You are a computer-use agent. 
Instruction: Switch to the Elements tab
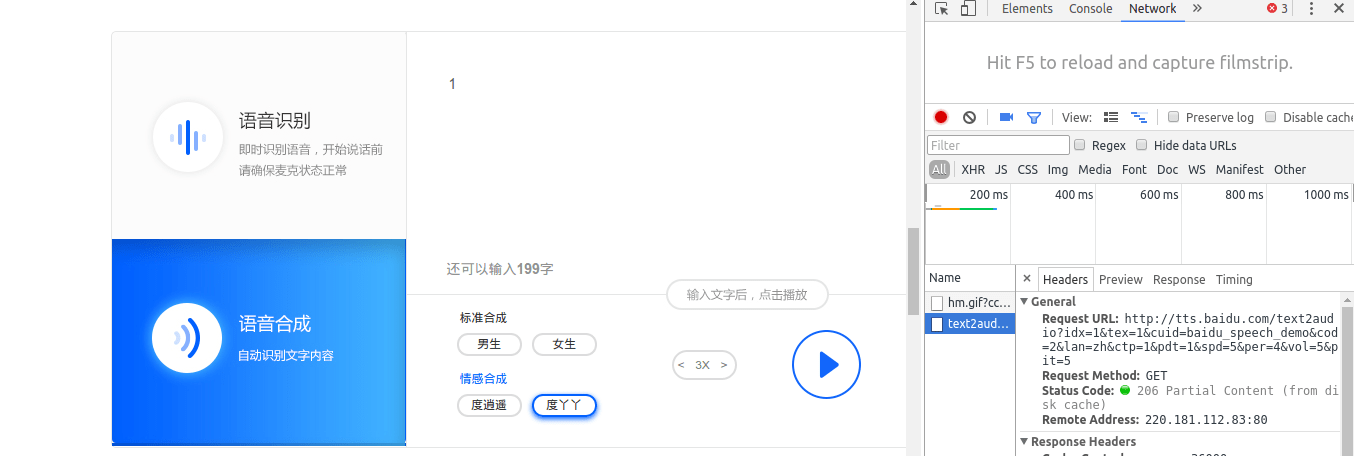pyautogui.click(x=1027, y=9)
